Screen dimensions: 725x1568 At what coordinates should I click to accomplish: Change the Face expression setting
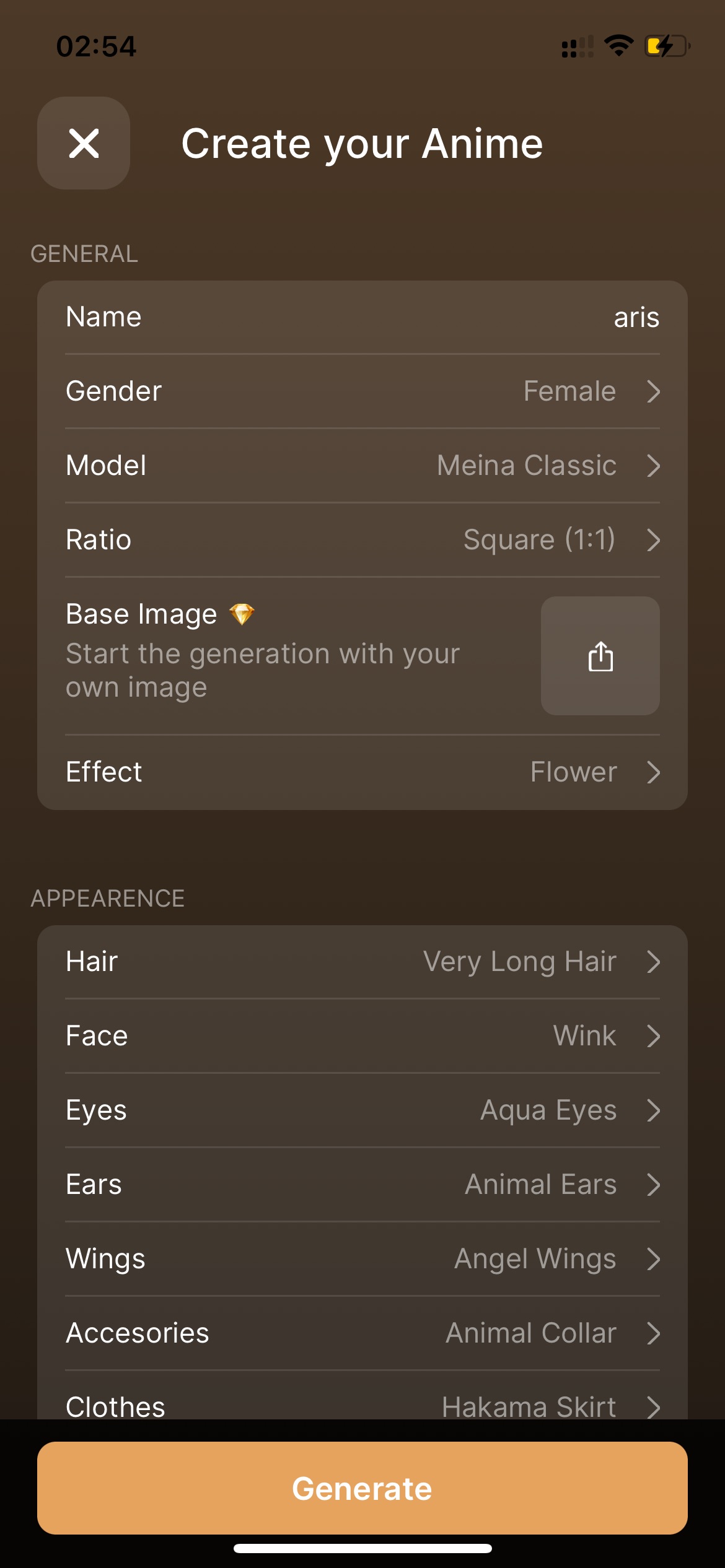(362, 1036)
